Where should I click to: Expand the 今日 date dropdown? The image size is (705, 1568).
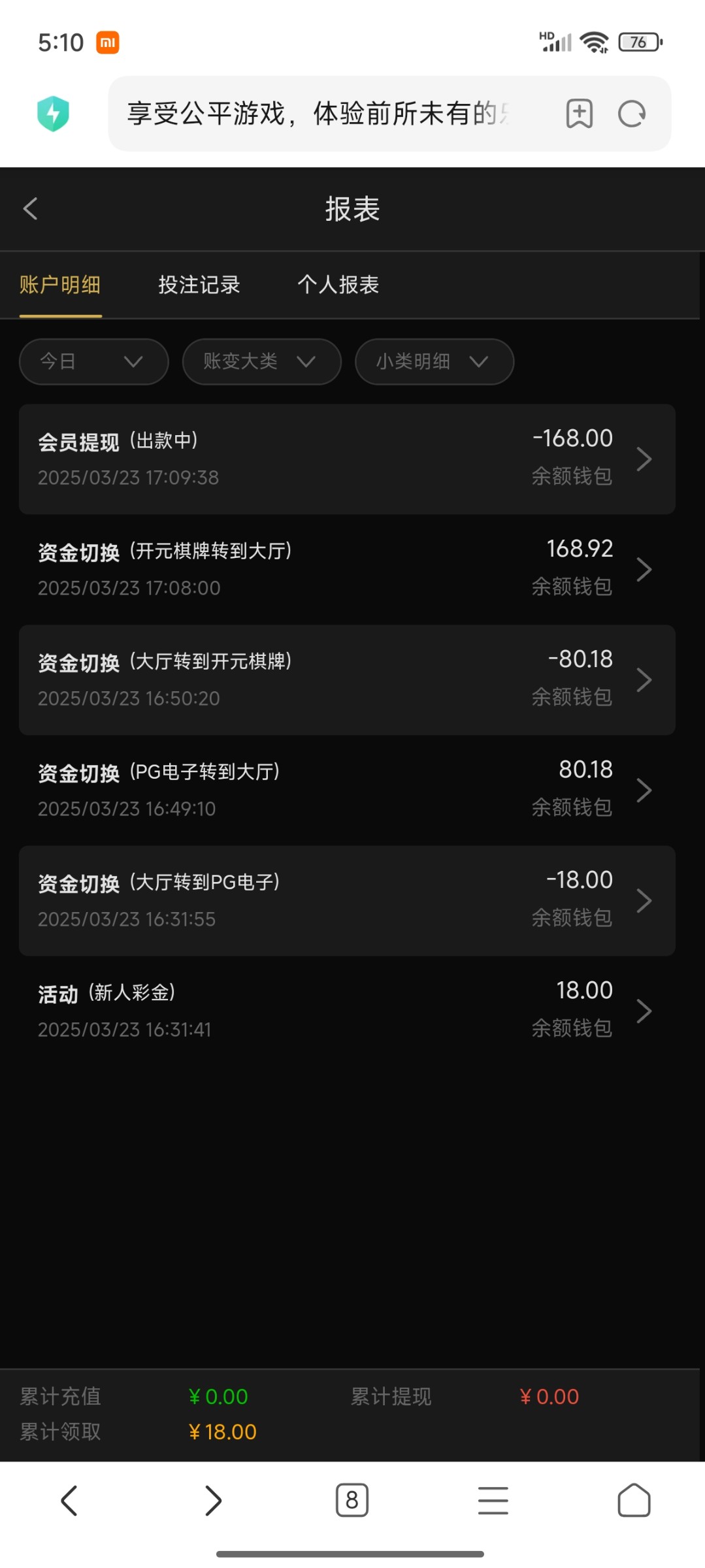pyautogui.click(x=94, y=361)
